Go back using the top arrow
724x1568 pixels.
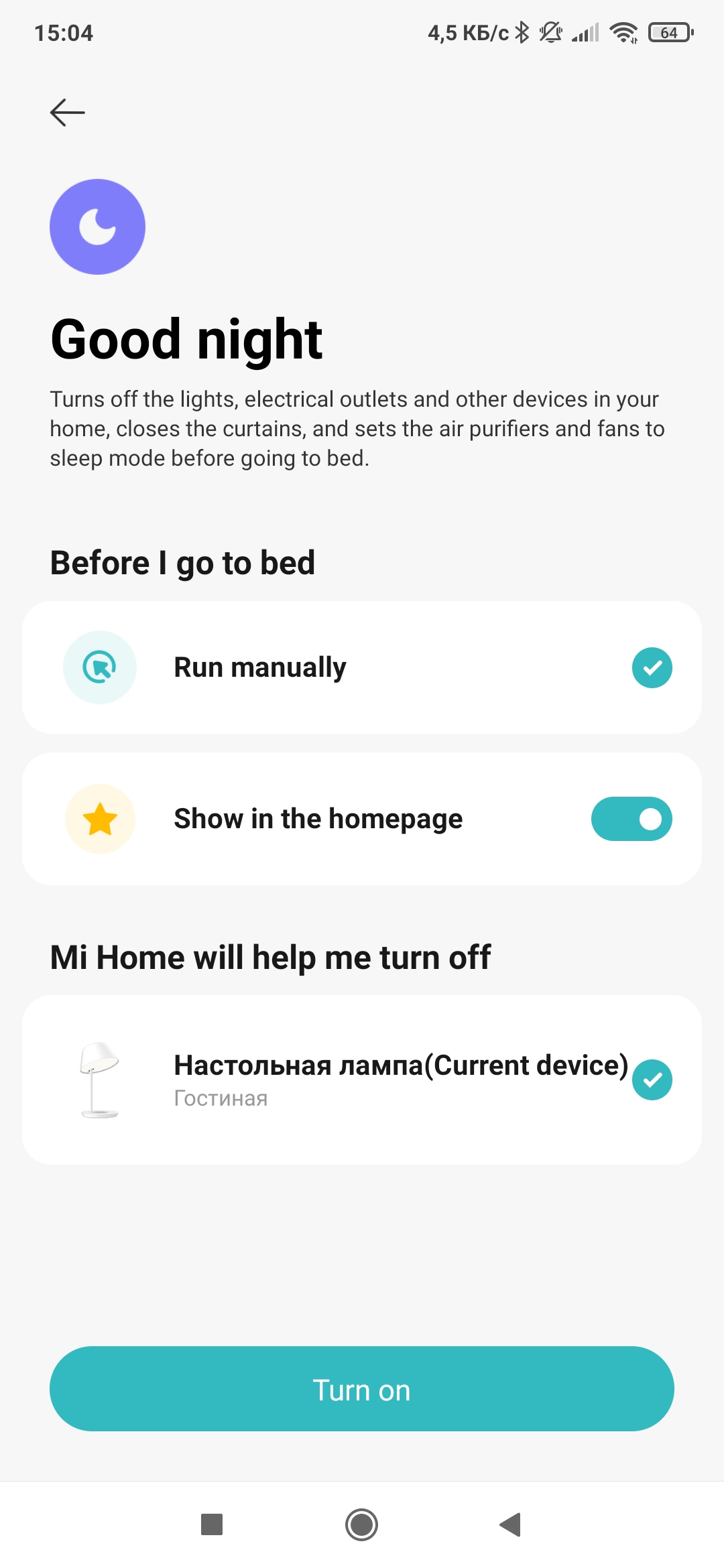[x=68, y=113]
